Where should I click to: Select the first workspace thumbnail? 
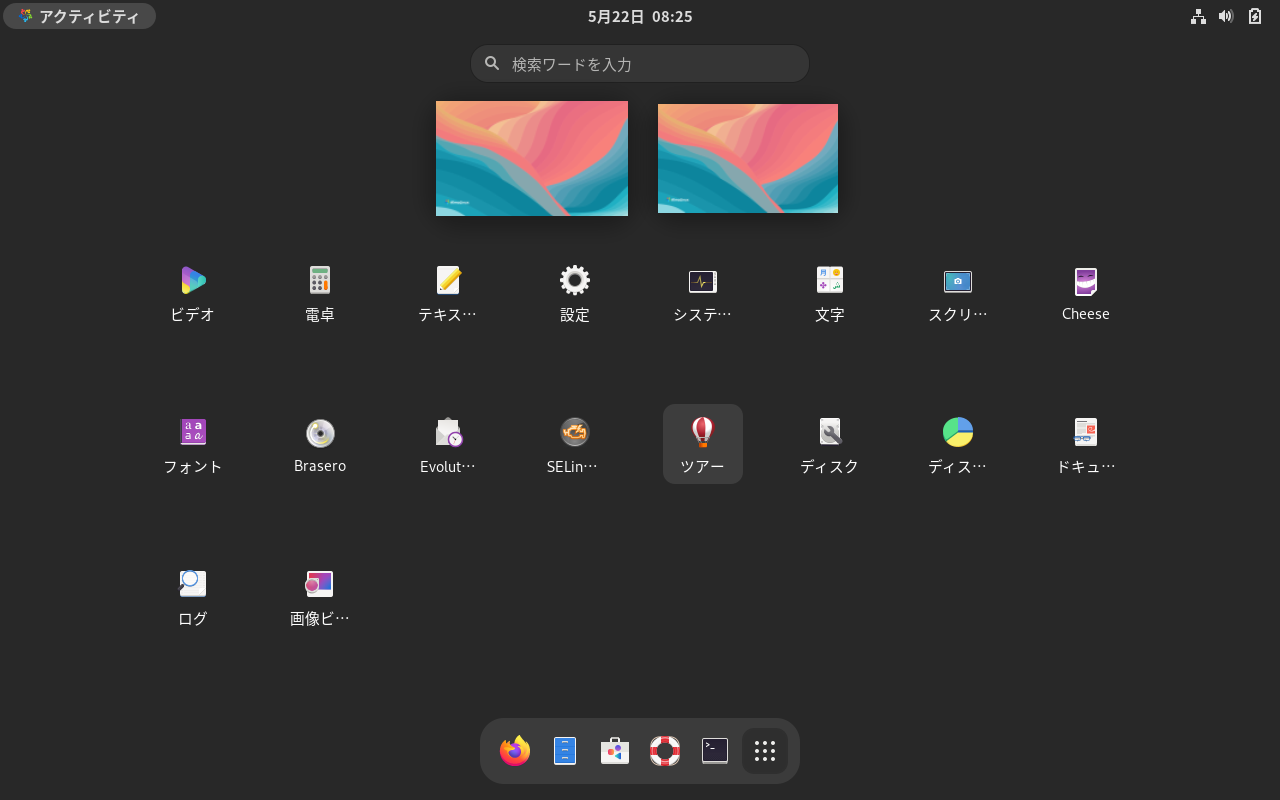[532, 158]
